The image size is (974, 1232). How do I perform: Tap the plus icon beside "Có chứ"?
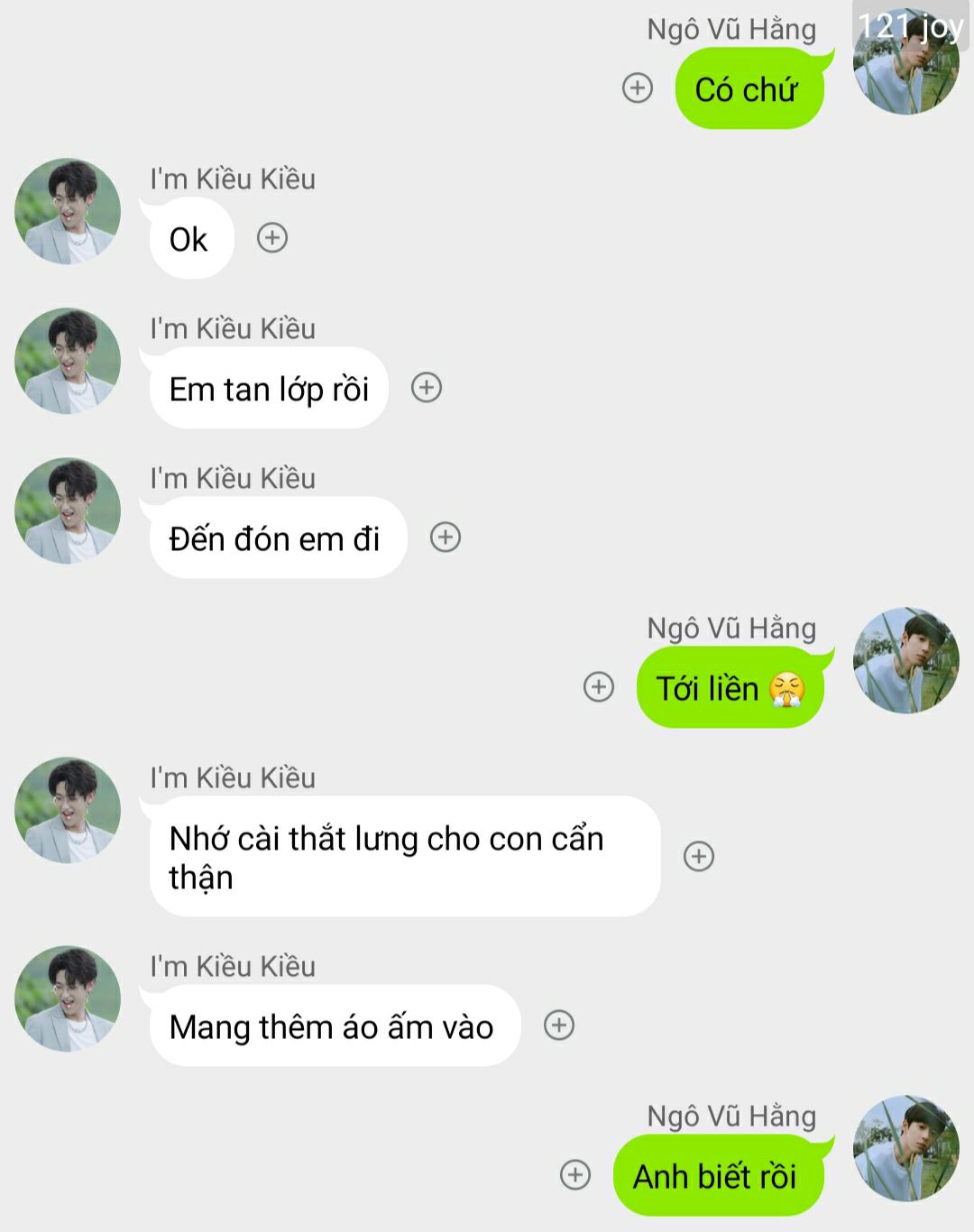[x=638, y=87]
